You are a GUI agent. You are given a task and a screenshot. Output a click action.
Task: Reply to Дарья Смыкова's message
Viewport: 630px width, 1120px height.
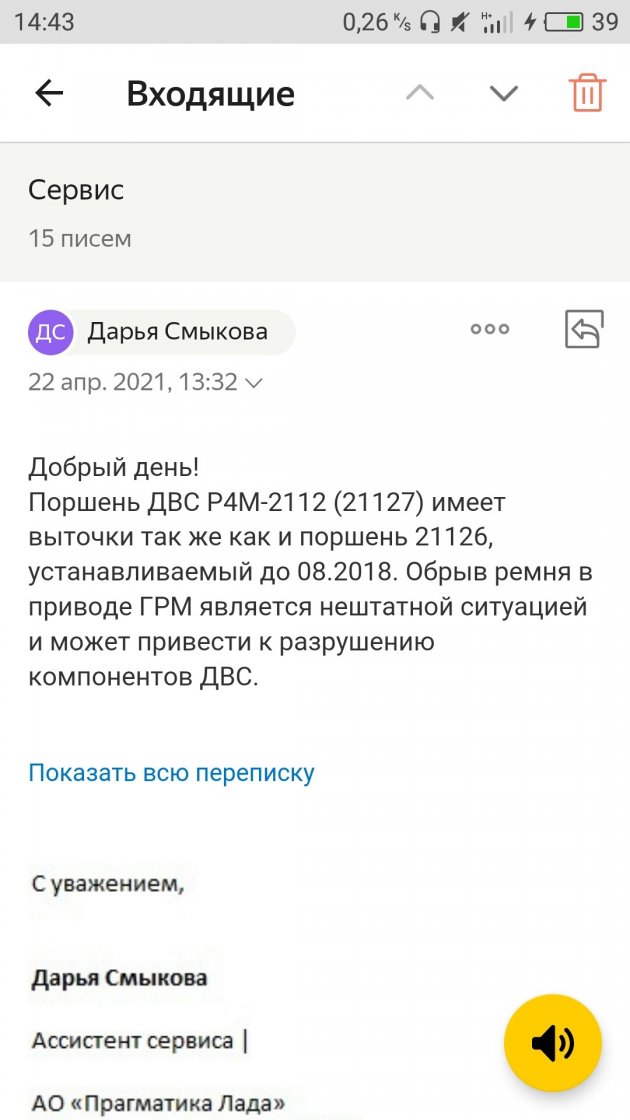coord(584,329)
